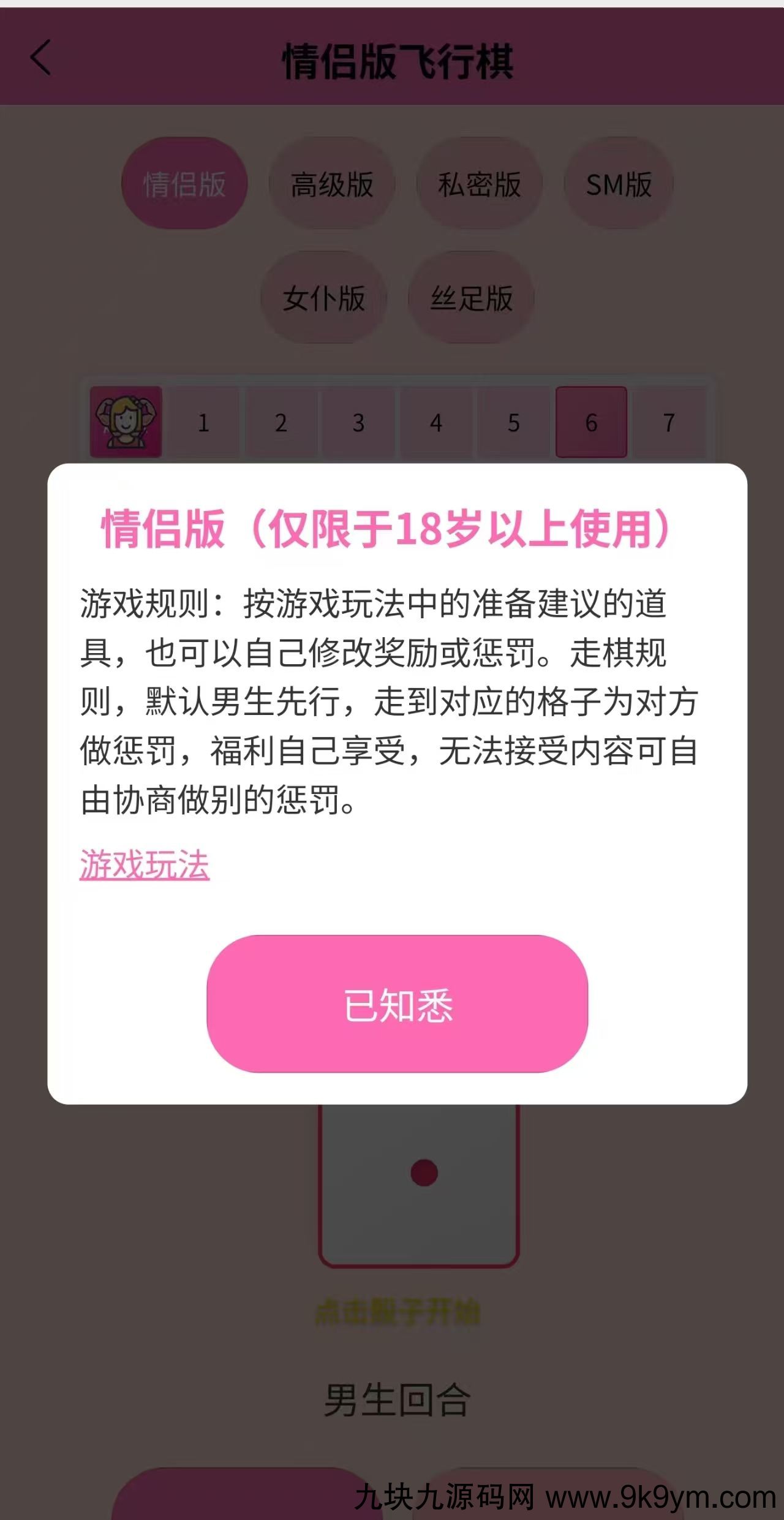
Task: Switch to the 私密版 tab
Action: (x=480, y=182)
